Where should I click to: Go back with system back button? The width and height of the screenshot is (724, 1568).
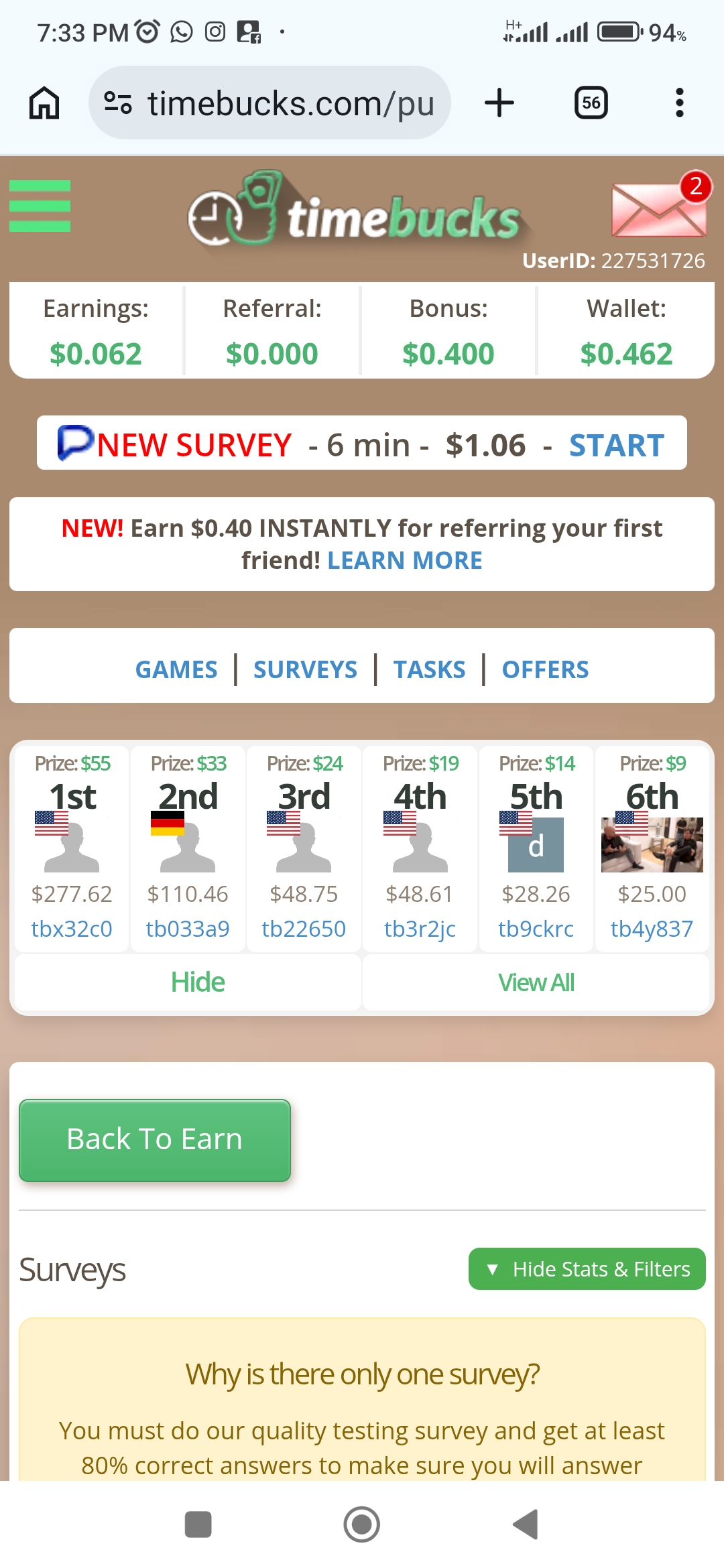tap(526, 1524)
